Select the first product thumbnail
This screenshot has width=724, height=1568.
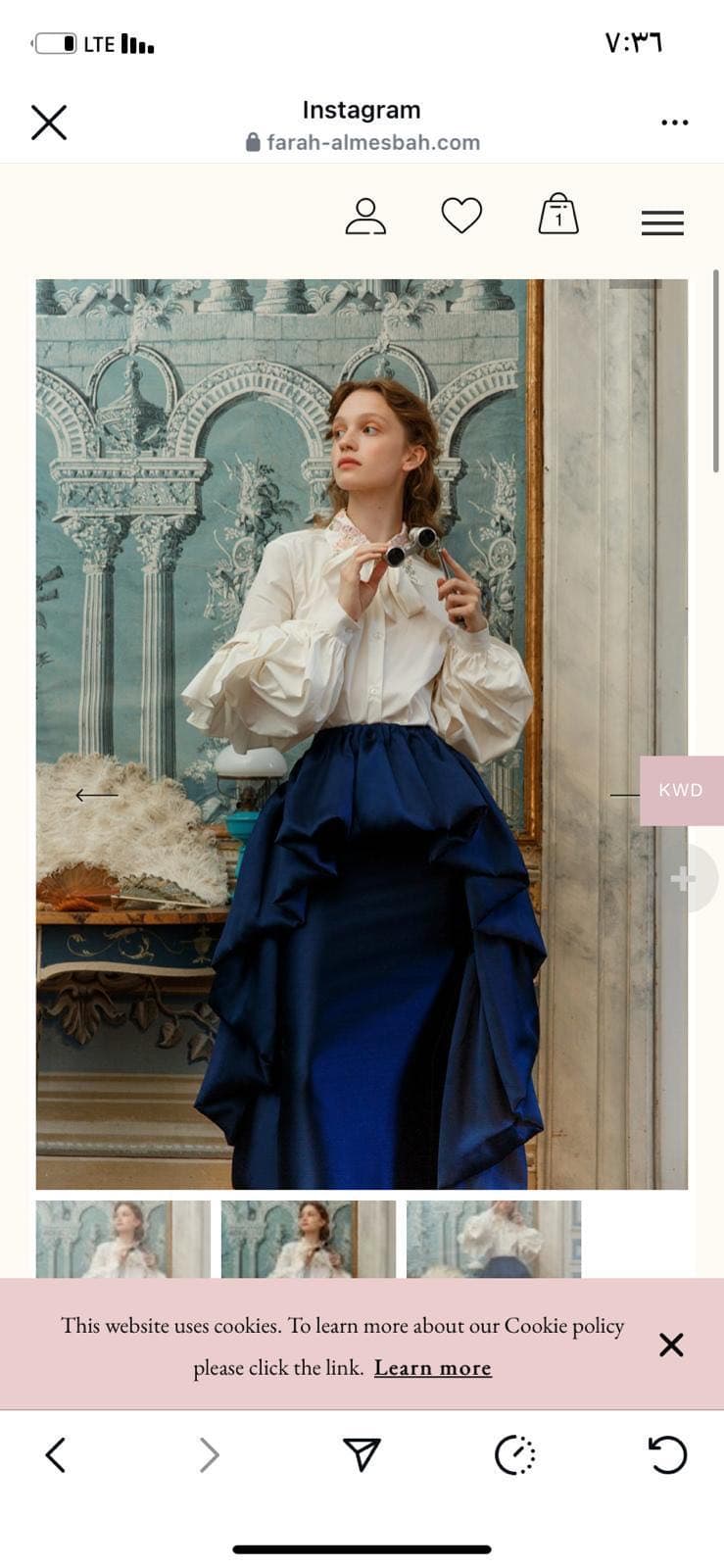pyautogui.click(x=122, y=1239)
